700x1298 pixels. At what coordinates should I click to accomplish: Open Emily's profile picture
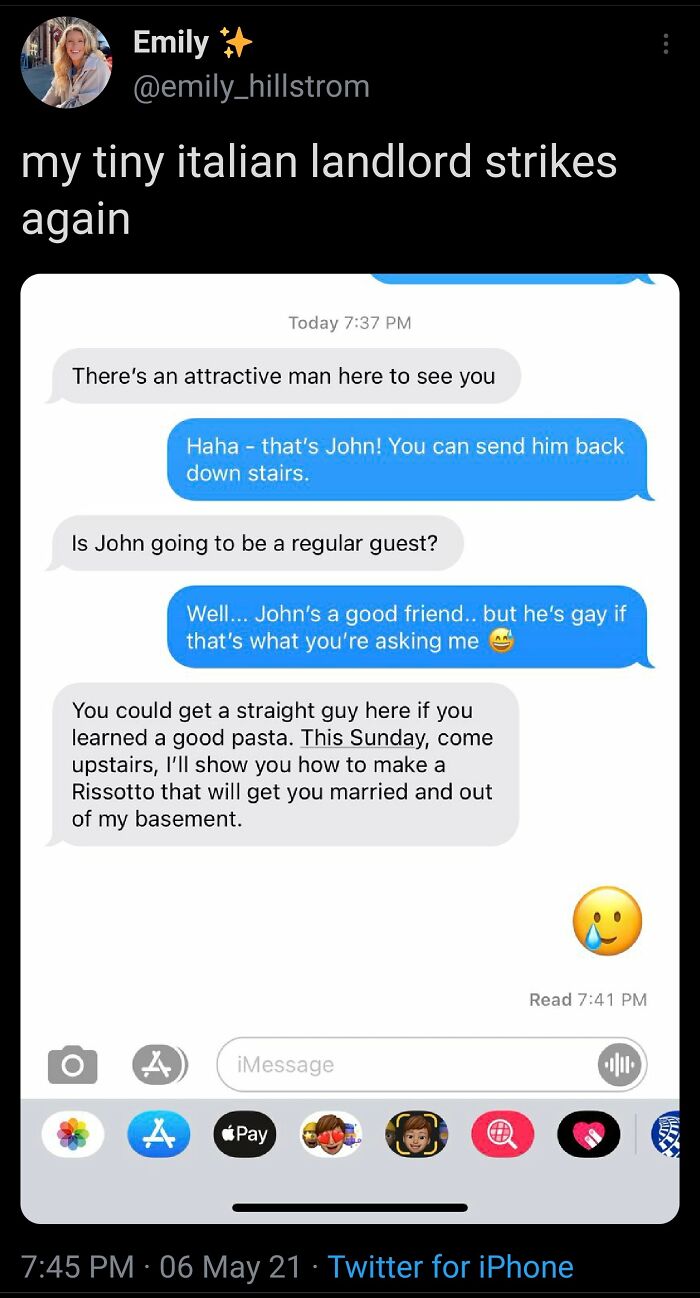tap(66, 62)
